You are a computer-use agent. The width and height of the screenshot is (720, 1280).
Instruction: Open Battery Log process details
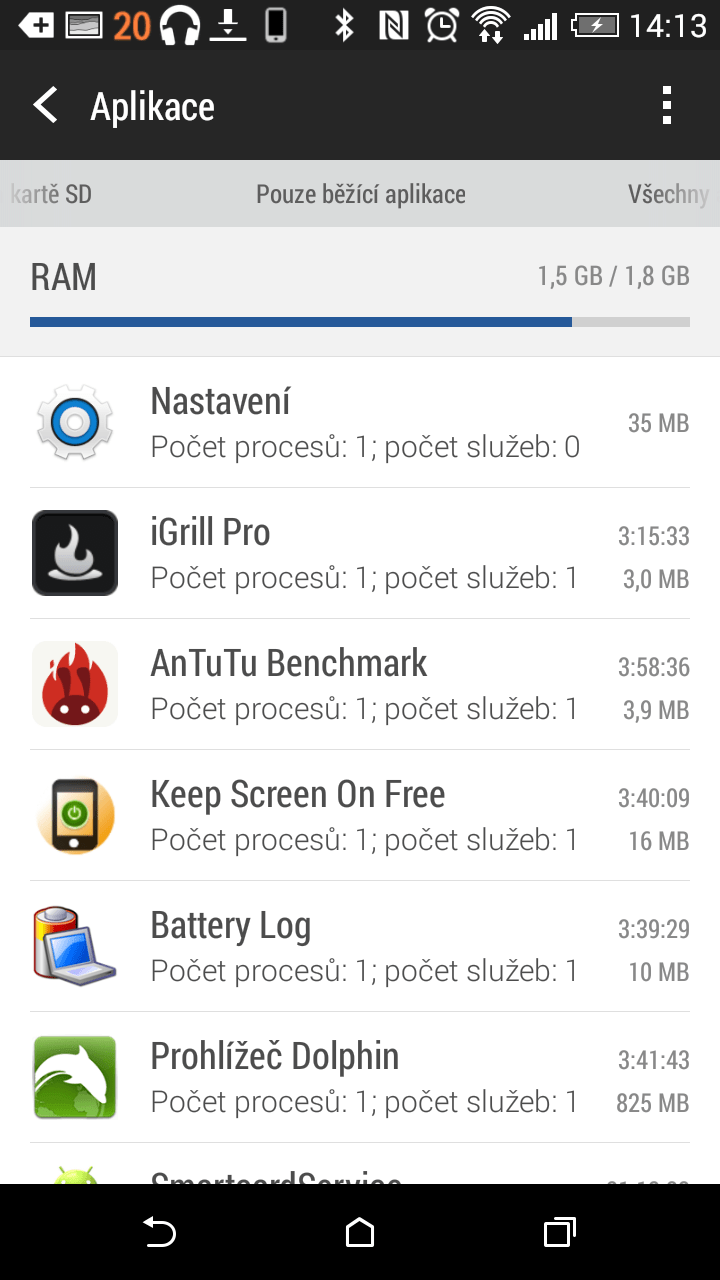(360, 947)
